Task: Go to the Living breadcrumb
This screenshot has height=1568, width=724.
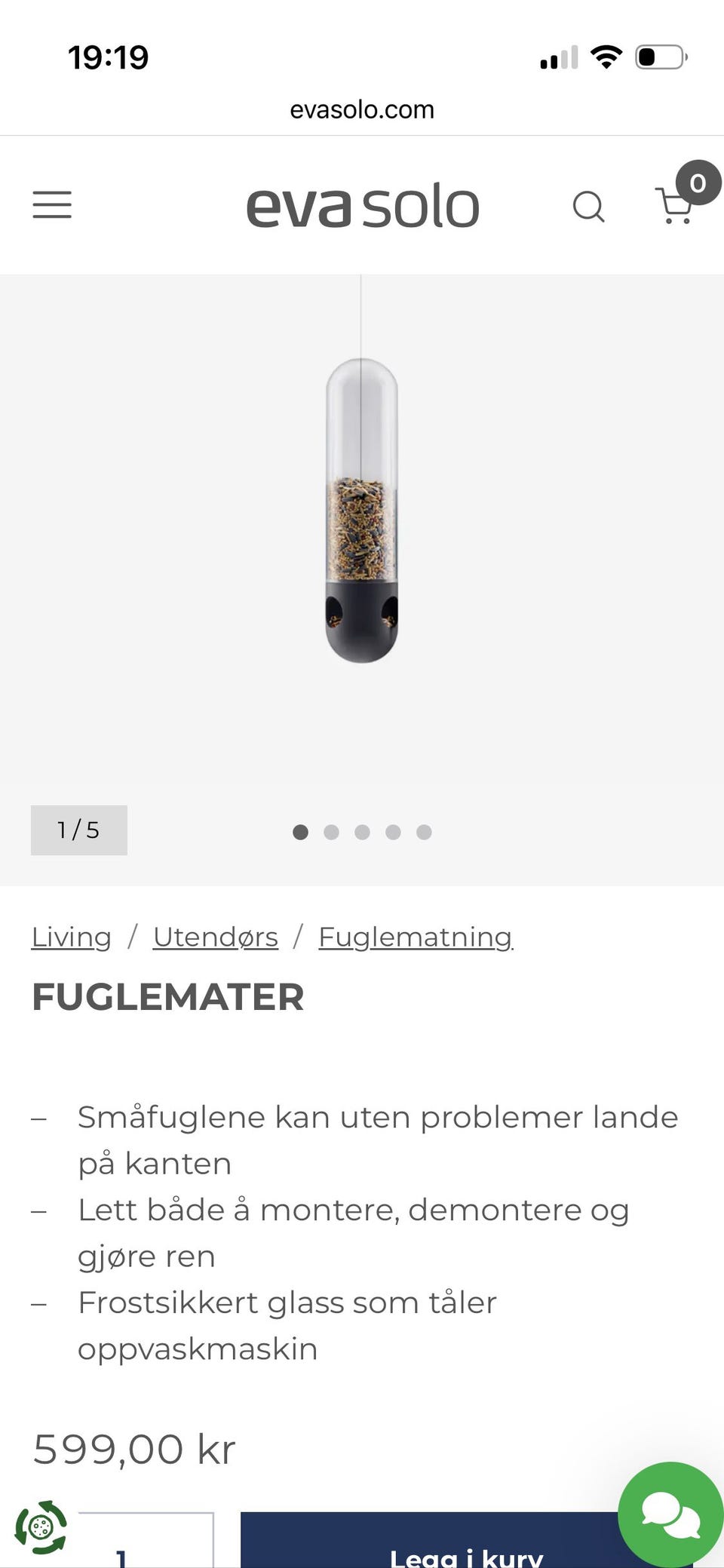Action: click(x=70, y=937)
